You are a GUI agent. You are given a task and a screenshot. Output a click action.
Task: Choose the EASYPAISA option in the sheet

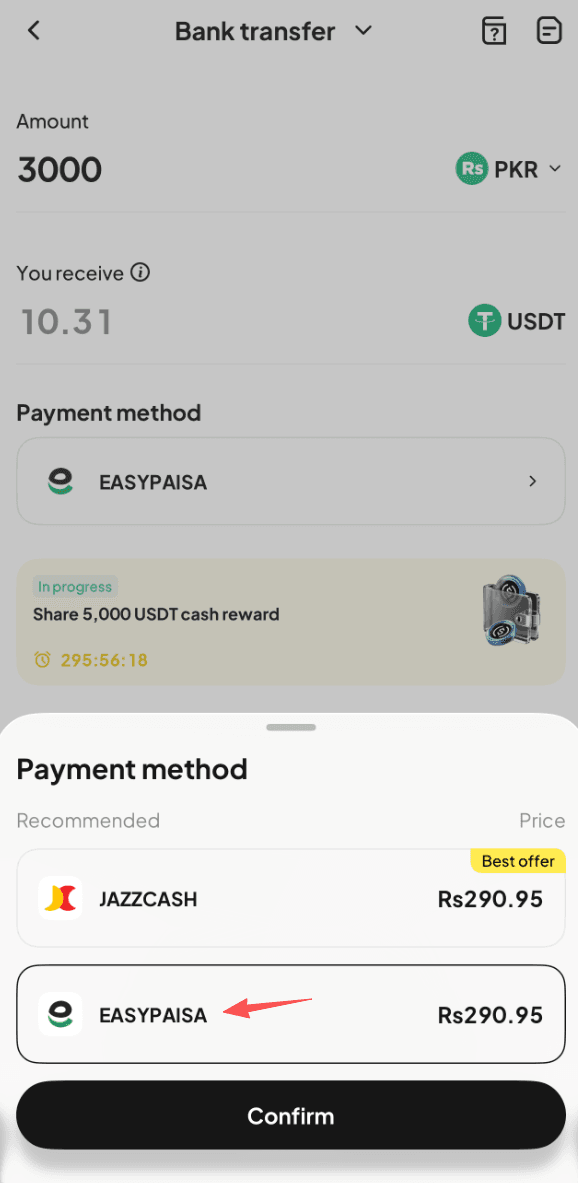(291, 1014)
